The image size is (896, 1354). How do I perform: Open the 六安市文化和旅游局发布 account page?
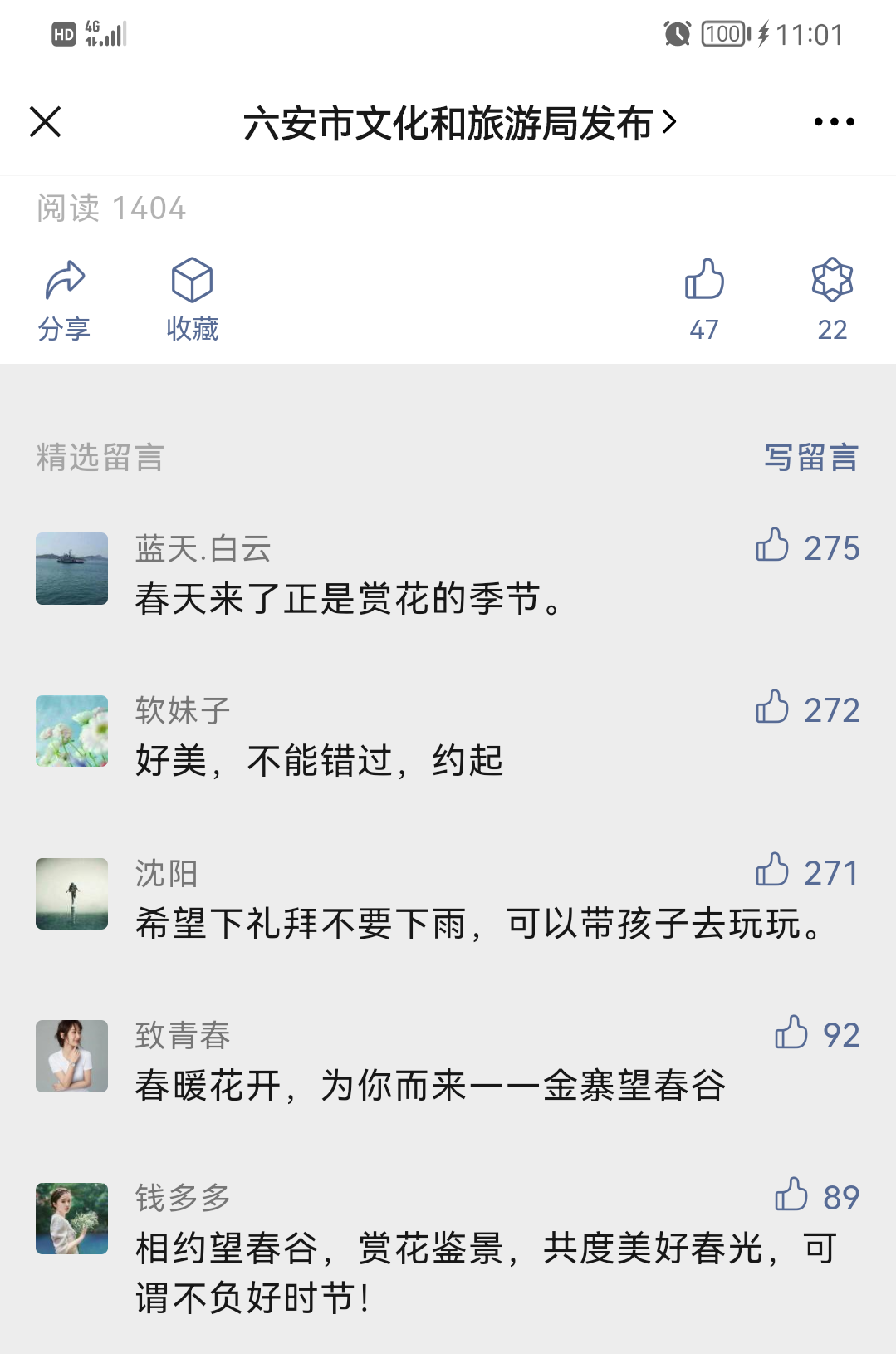point(459,124)
